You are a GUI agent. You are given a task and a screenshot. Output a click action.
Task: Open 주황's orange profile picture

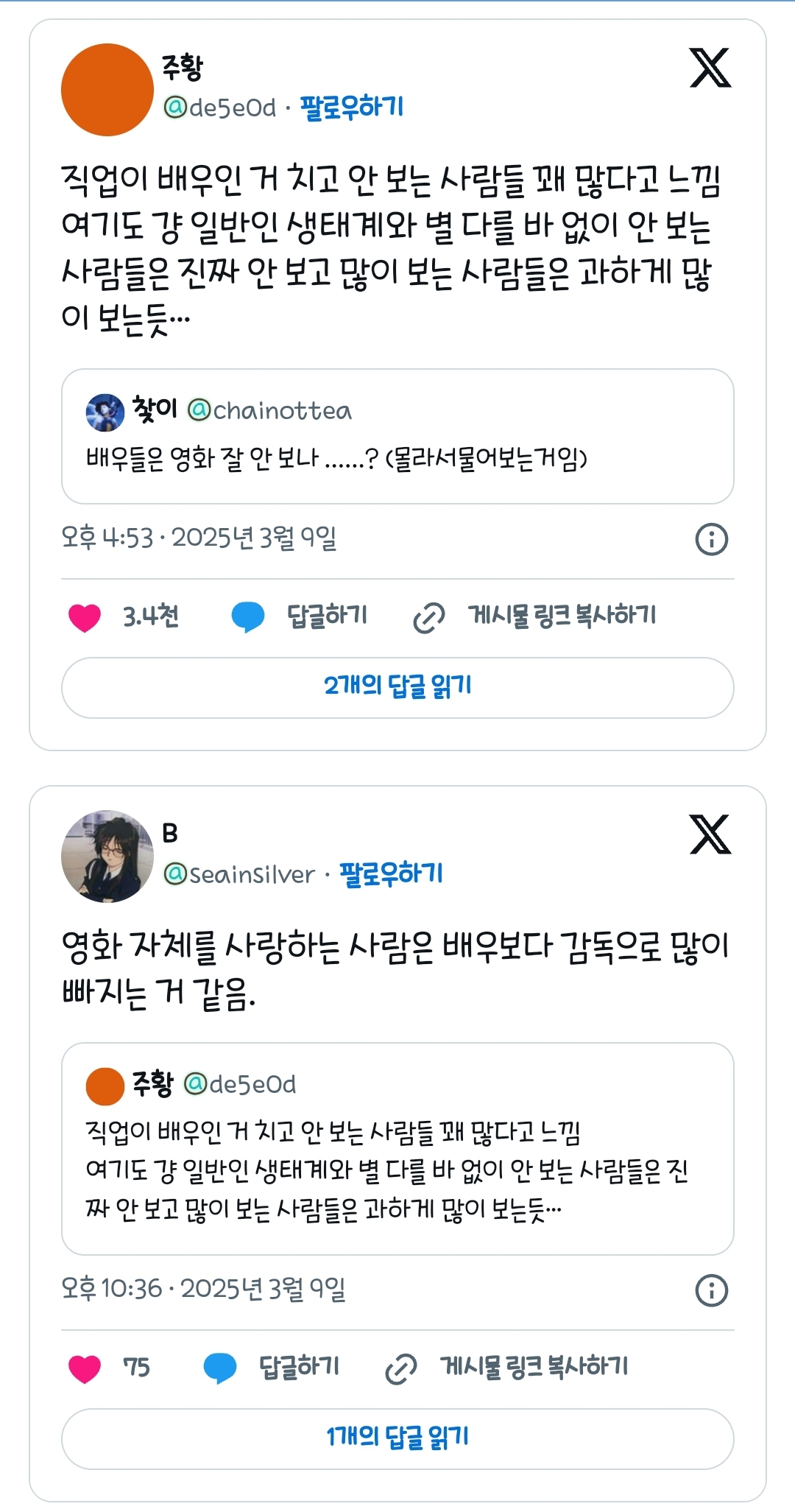(x=109, y=91)
